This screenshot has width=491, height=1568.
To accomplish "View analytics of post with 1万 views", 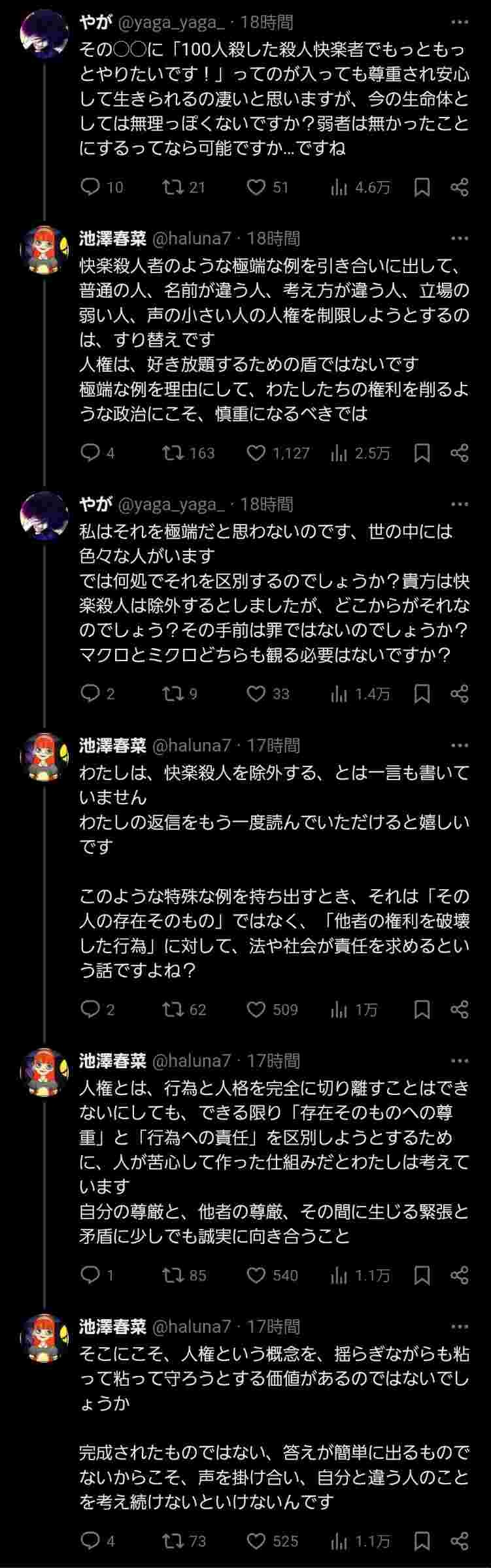I will (x=339, y=1010).
